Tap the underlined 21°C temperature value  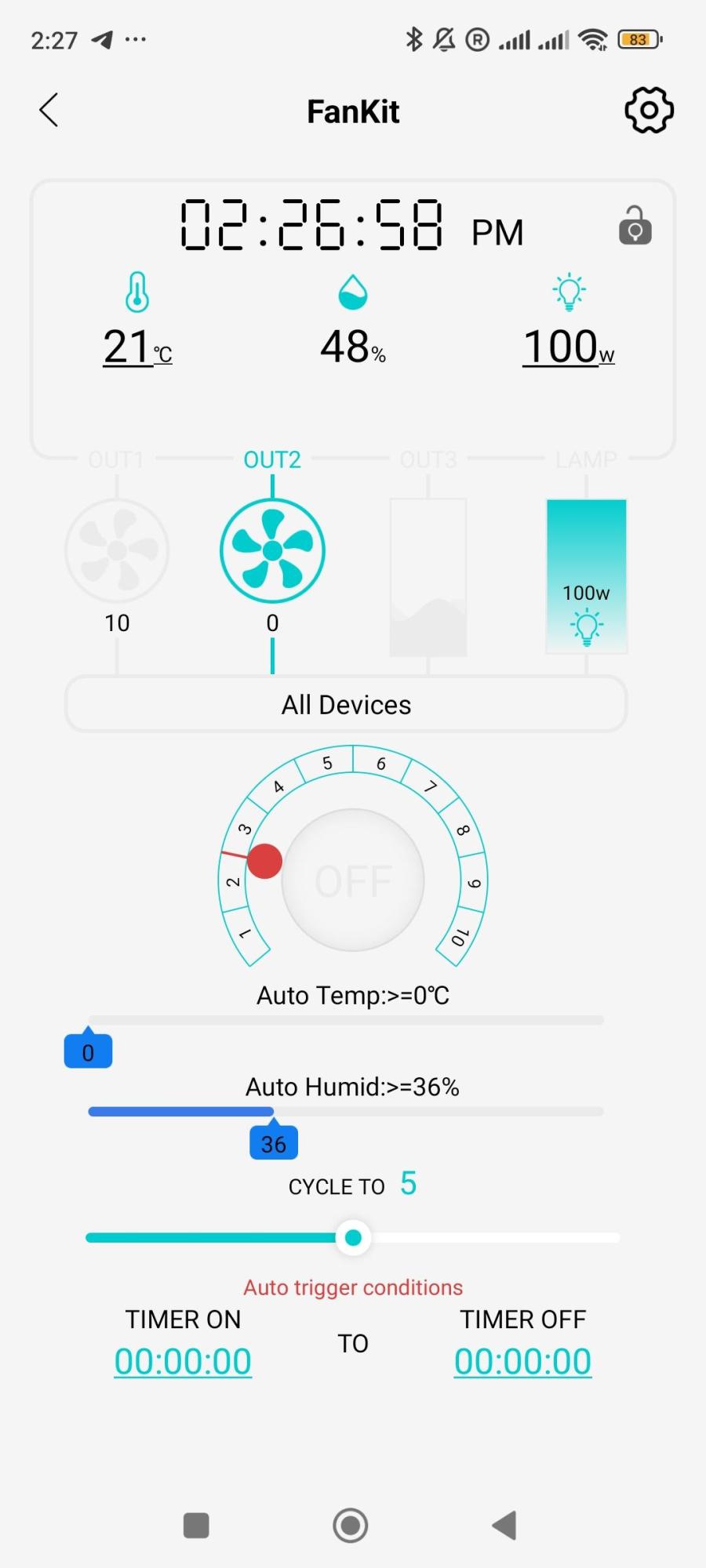point(137,347)
